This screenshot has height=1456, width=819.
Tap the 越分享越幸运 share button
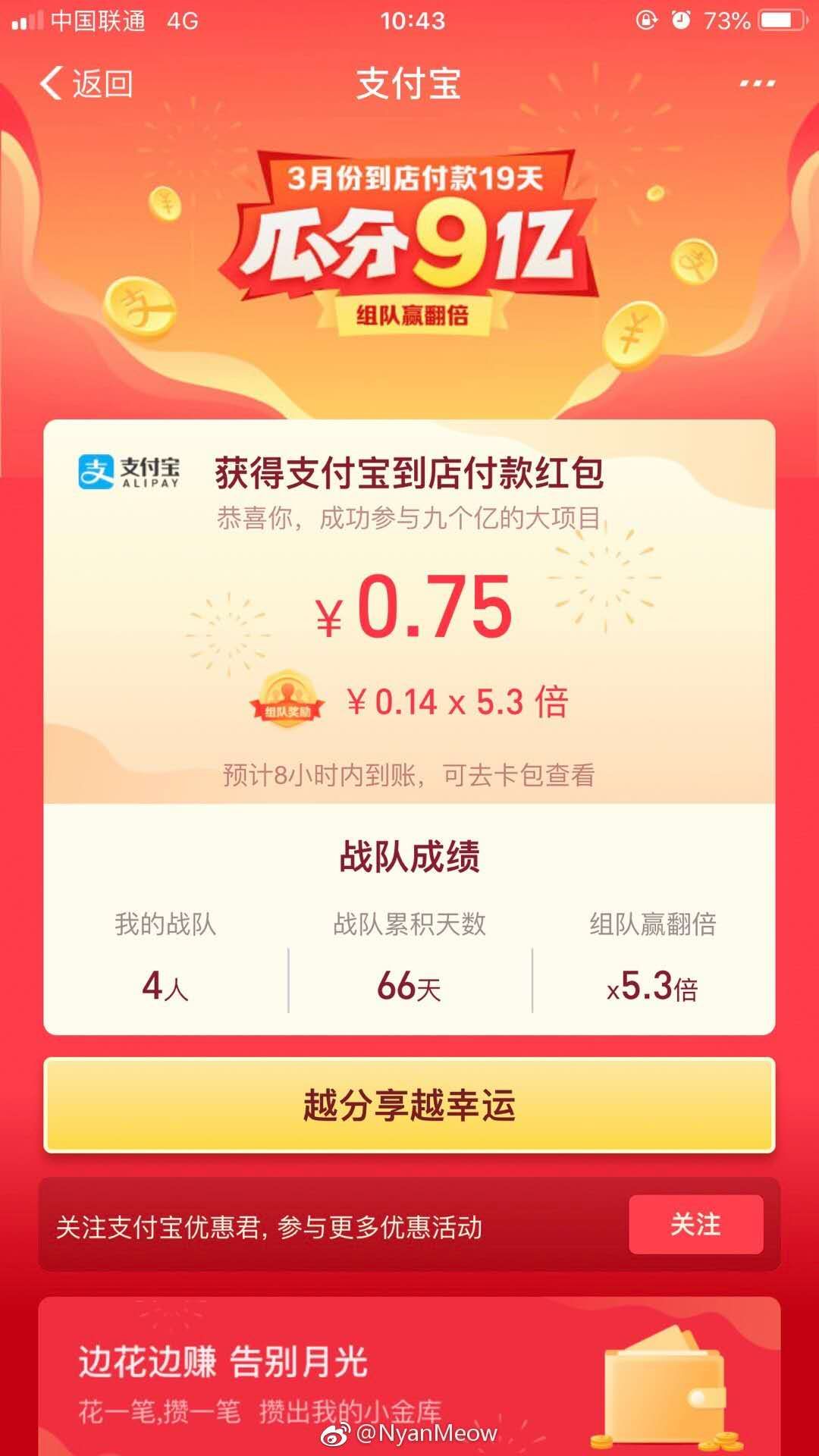[x=409, y=1106]
